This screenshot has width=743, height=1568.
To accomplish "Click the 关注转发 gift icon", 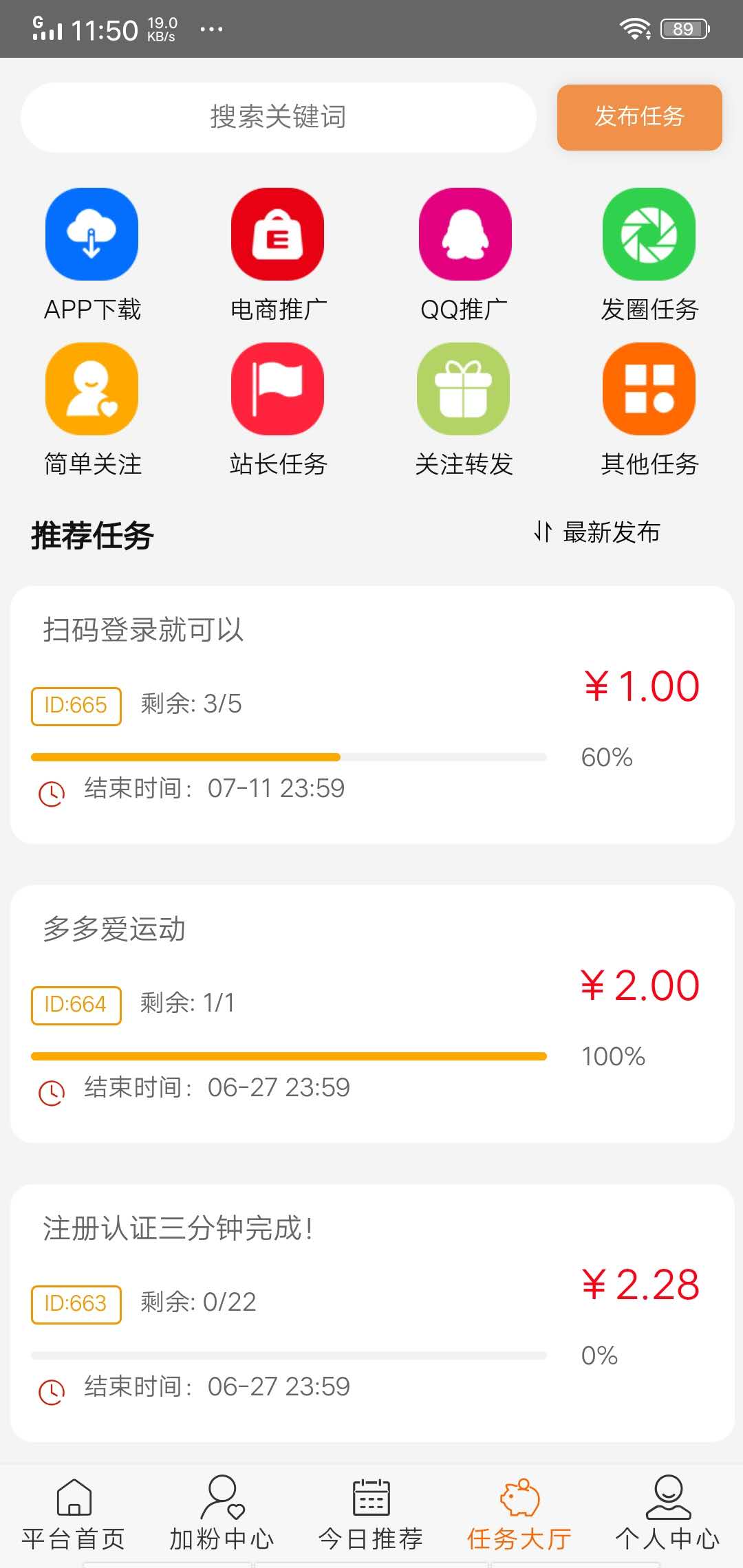I will [464, 389].
